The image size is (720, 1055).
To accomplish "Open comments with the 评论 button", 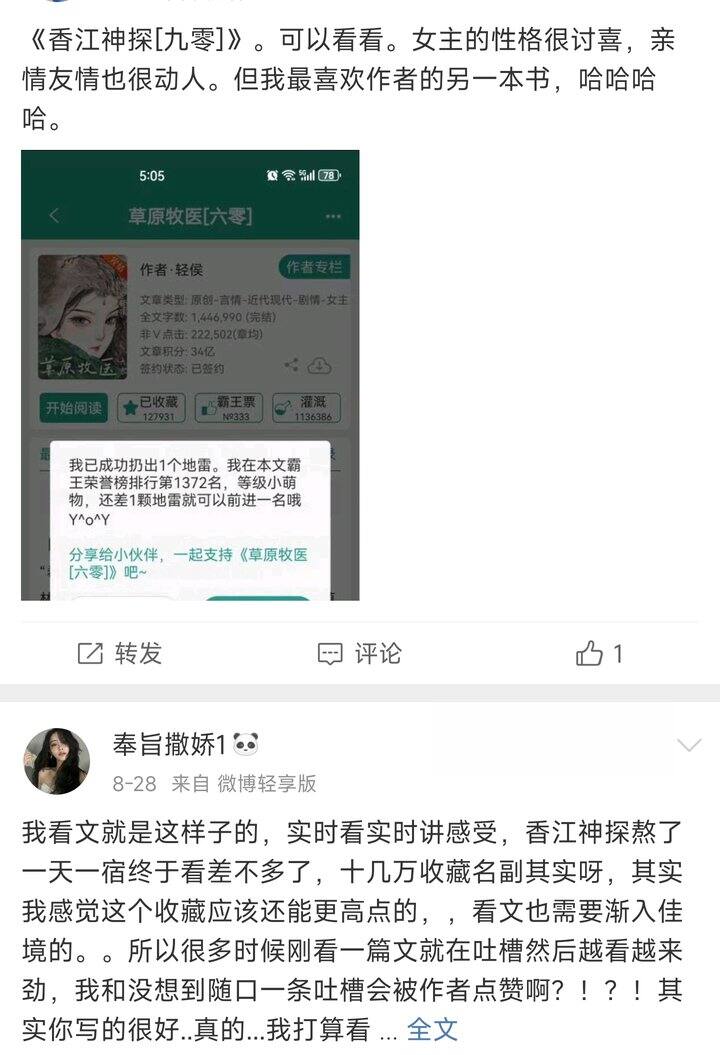I will tap(359, 654).
